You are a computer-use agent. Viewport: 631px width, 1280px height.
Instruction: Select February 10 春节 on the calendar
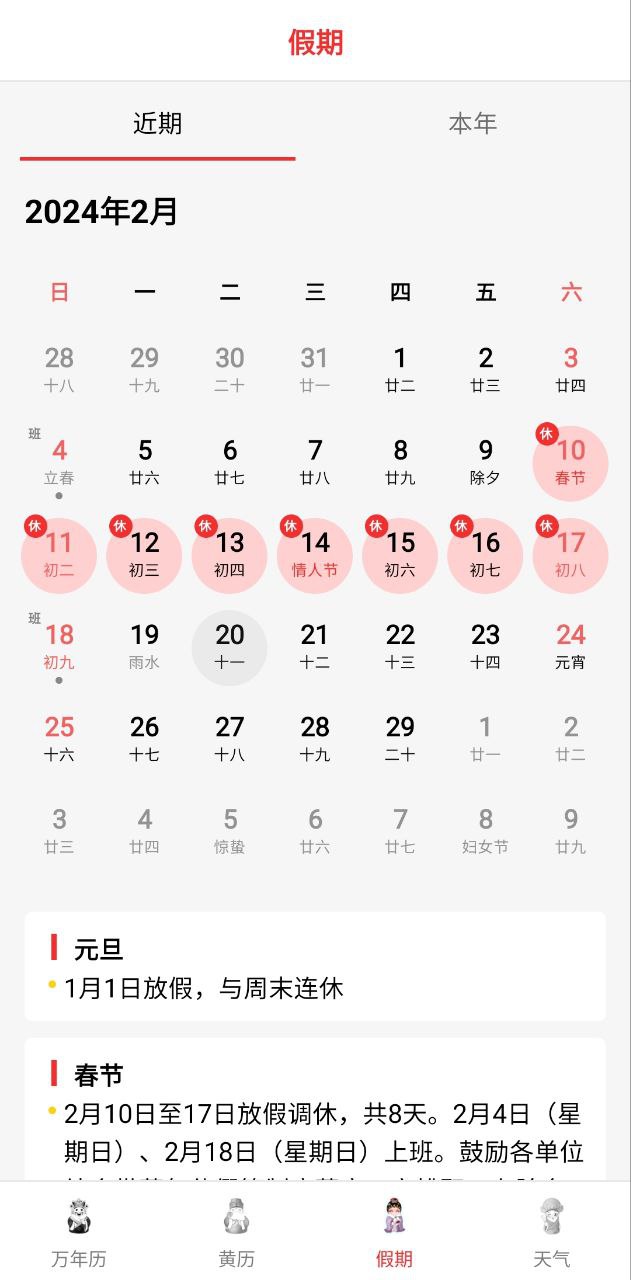pyautogui.click(x=570, y=462)
